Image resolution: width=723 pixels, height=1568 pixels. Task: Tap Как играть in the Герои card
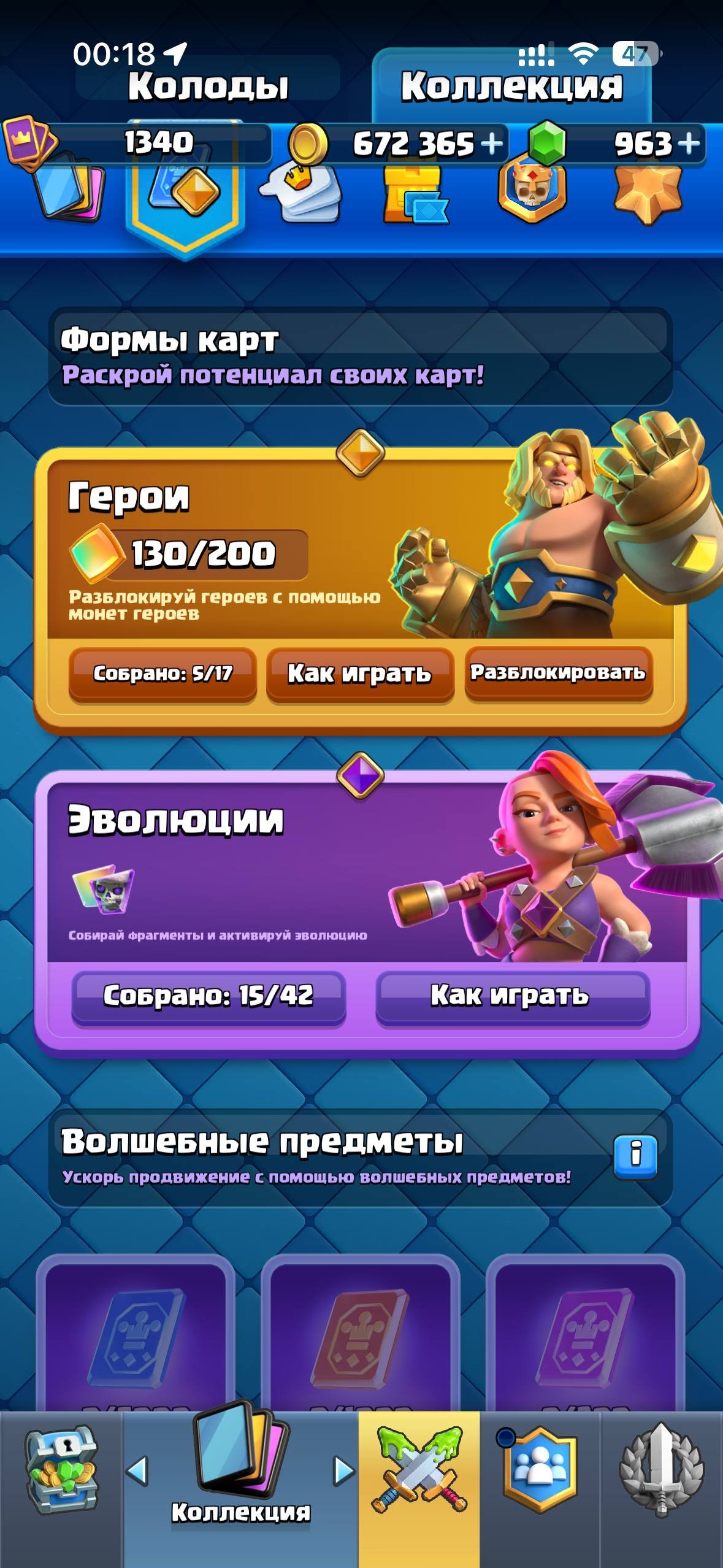click(x=360, y=674)
